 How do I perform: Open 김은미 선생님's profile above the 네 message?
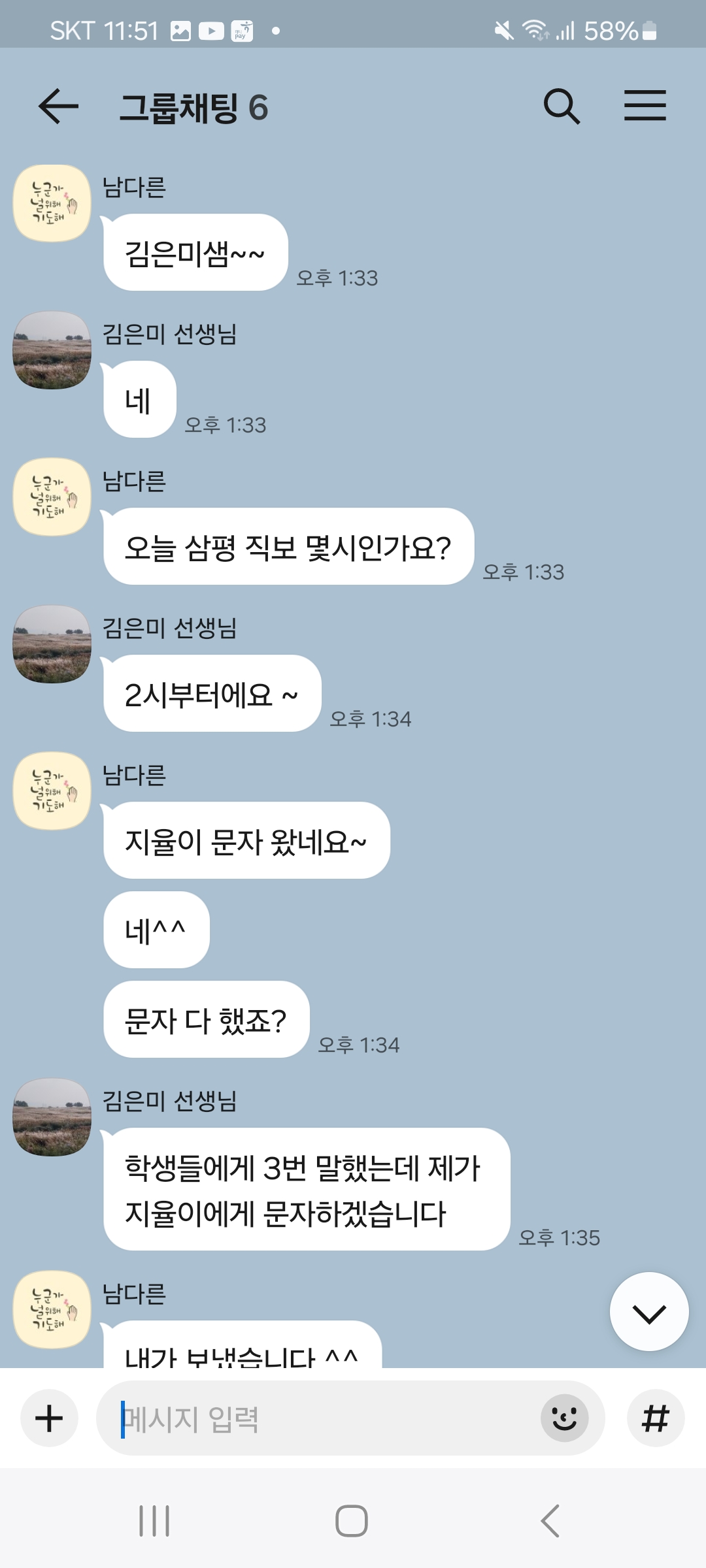(52, 350)
